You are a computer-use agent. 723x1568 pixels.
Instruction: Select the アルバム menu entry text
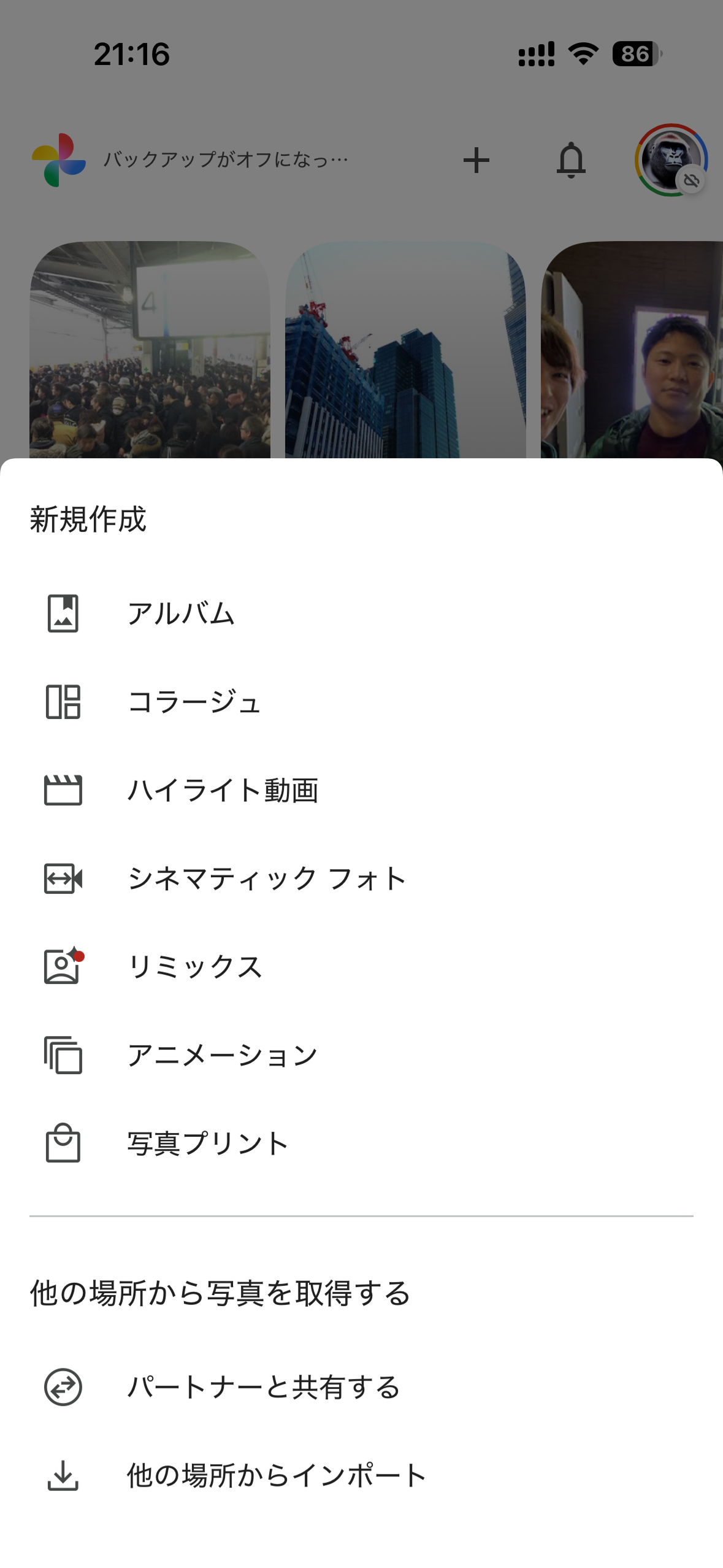pos(181,615)
